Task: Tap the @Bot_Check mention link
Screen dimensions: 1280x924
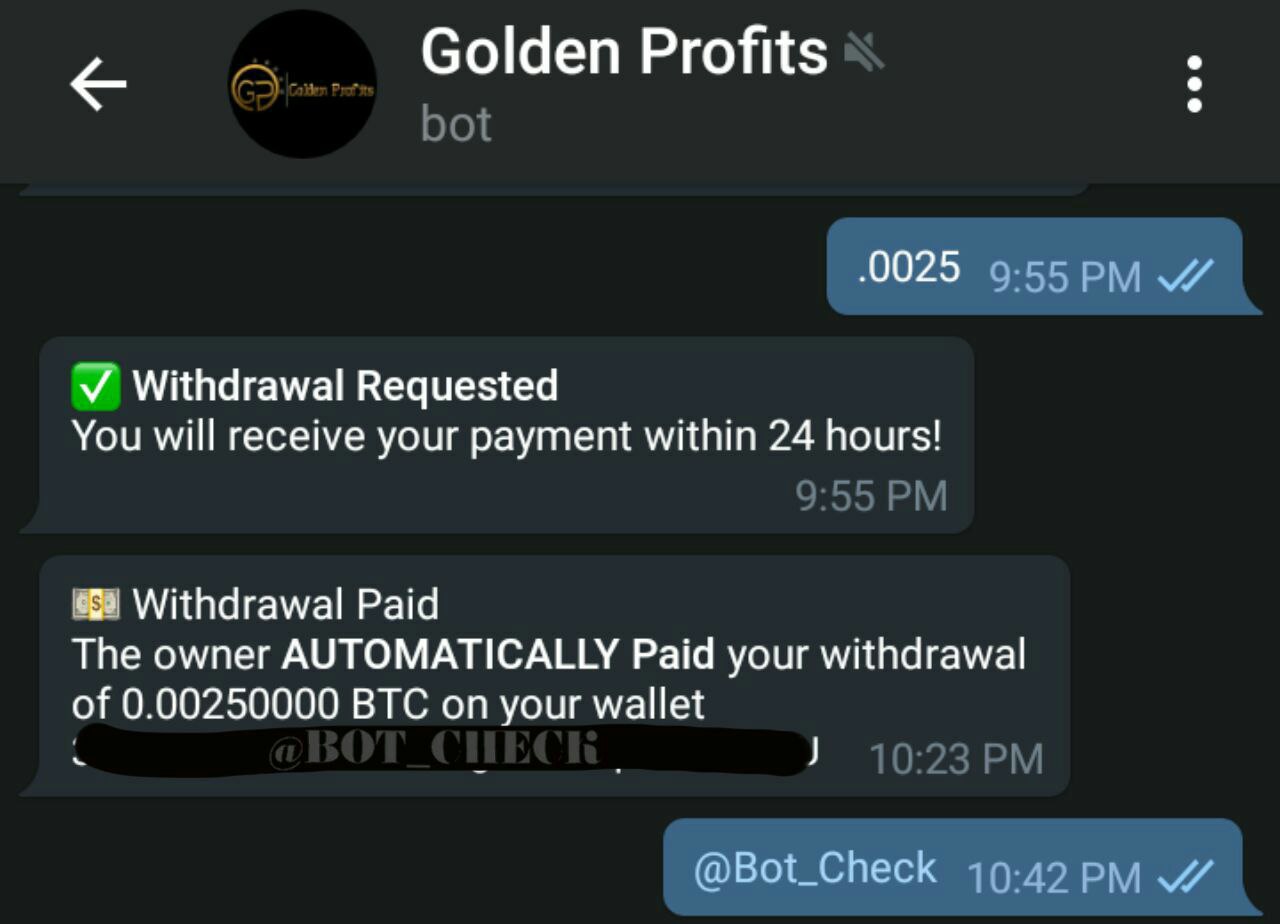Action: point(815,868)
